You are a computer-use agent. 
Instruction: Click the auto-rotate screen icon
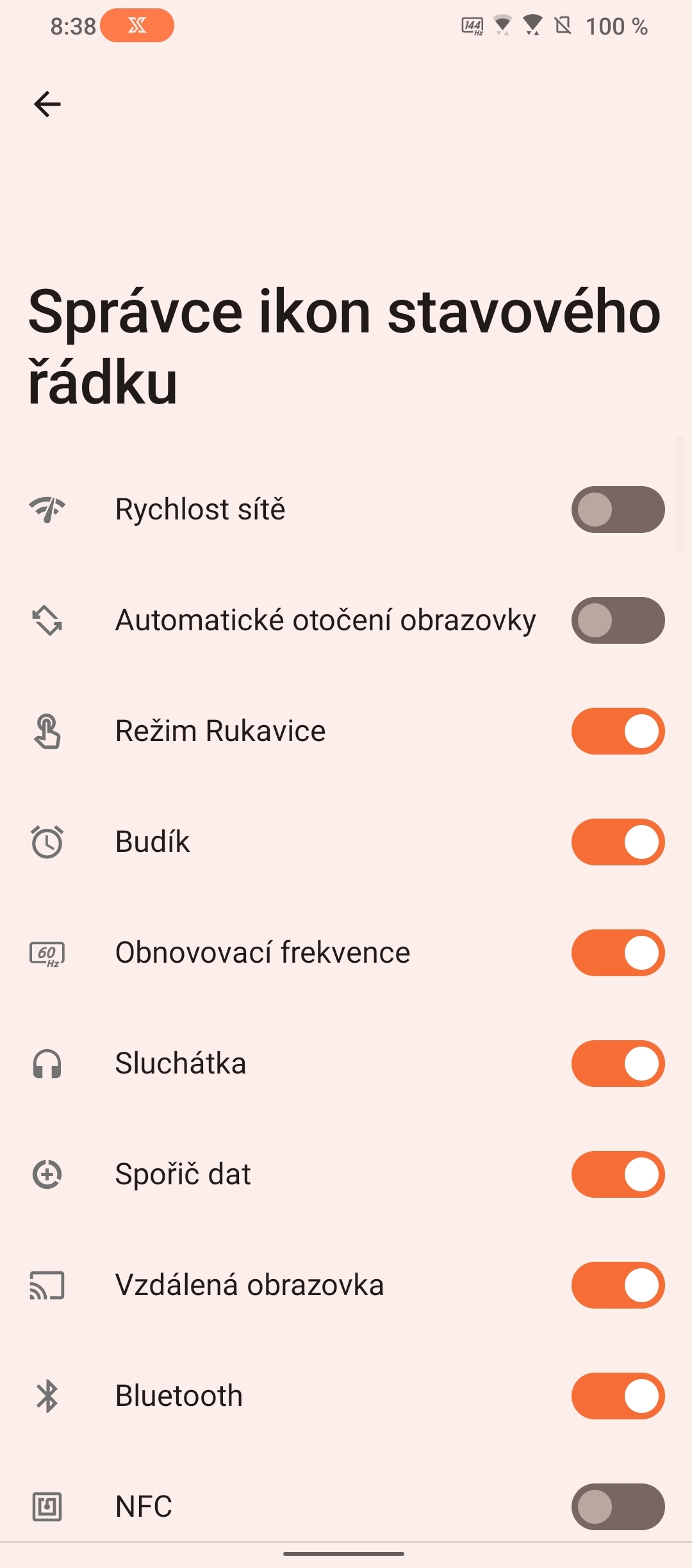click(47, 619)
